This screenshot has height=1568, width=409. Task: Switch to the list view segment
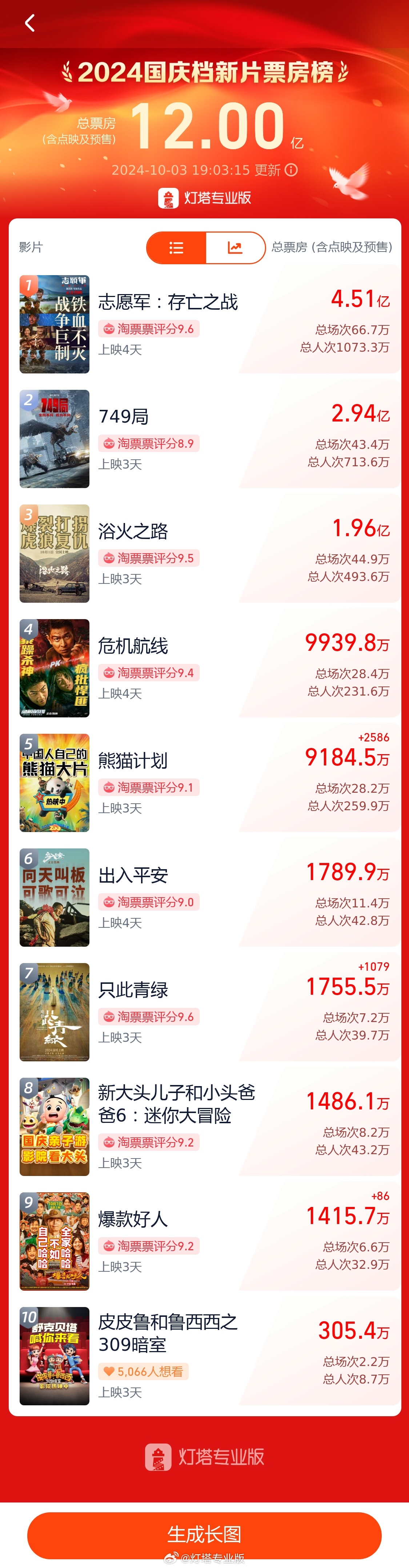click(x=176, y=247)
